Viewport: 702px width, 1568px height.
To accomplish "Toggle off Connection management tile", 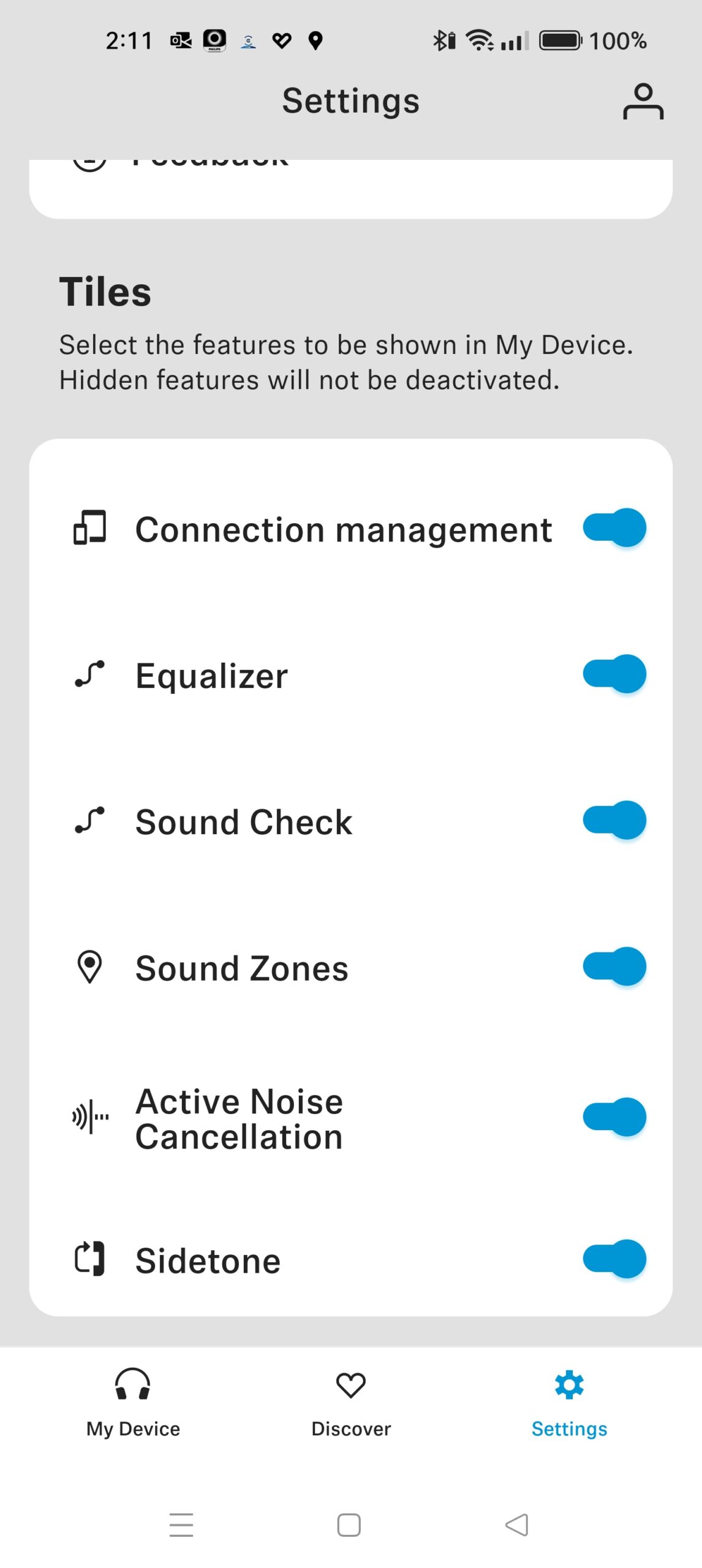I will pos(614,528).
